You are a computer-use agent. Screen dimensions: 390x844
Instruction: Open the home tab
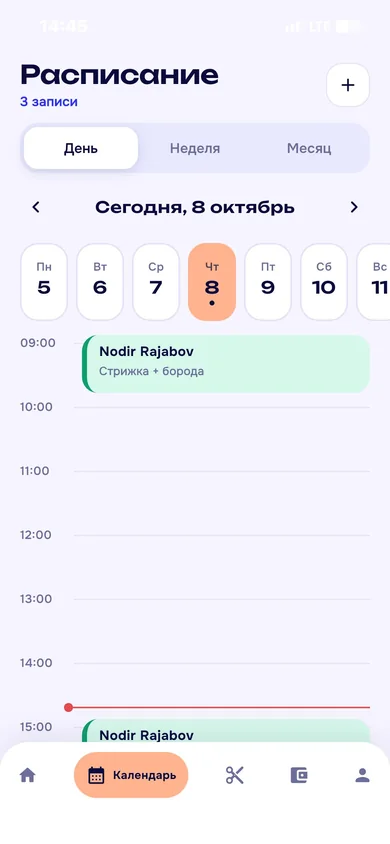pyautogui.click(x=27, y=775)
